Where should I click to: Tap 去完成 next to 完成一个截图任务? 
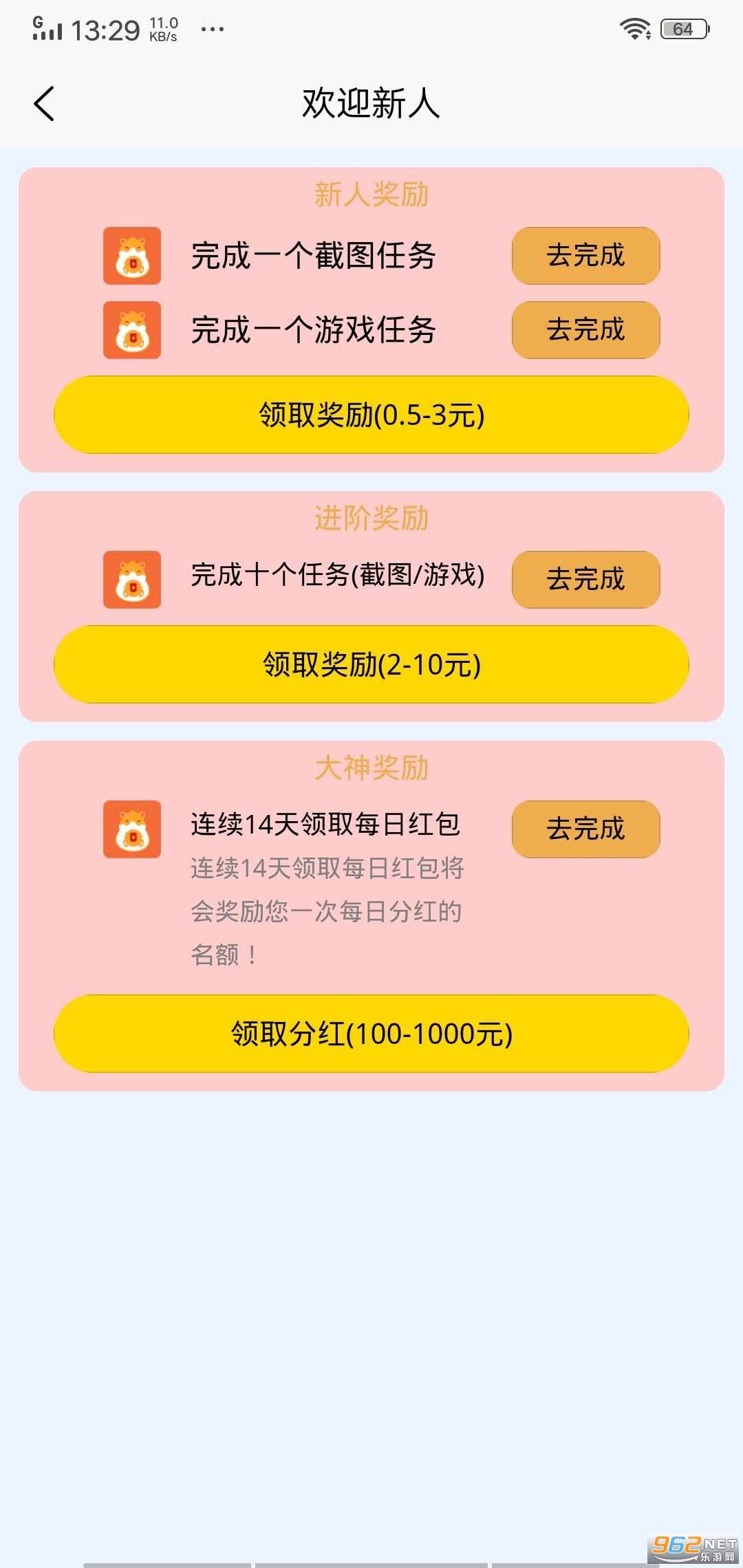click(x=585, y=257)
